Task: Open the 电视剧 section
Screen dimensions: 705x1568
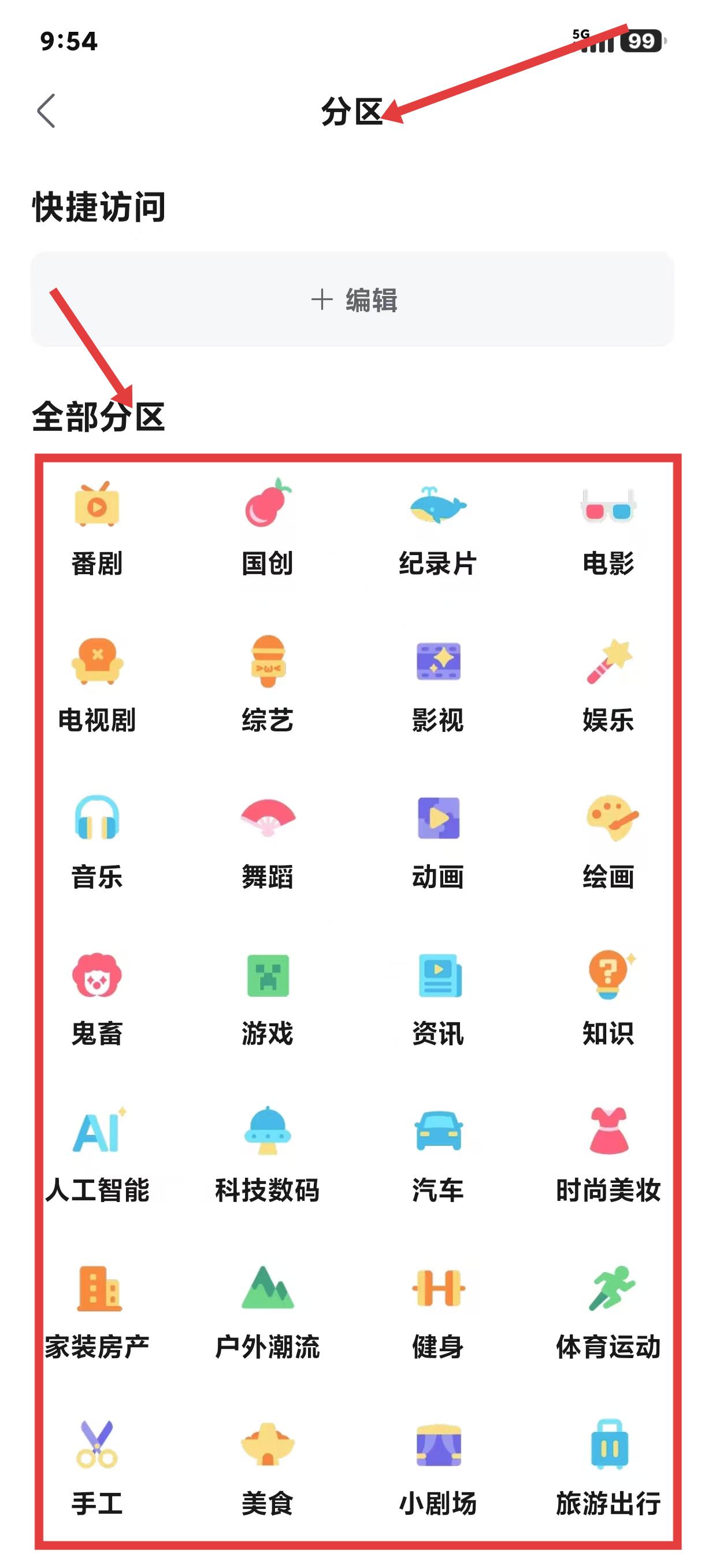Action: tap(97, 685)
